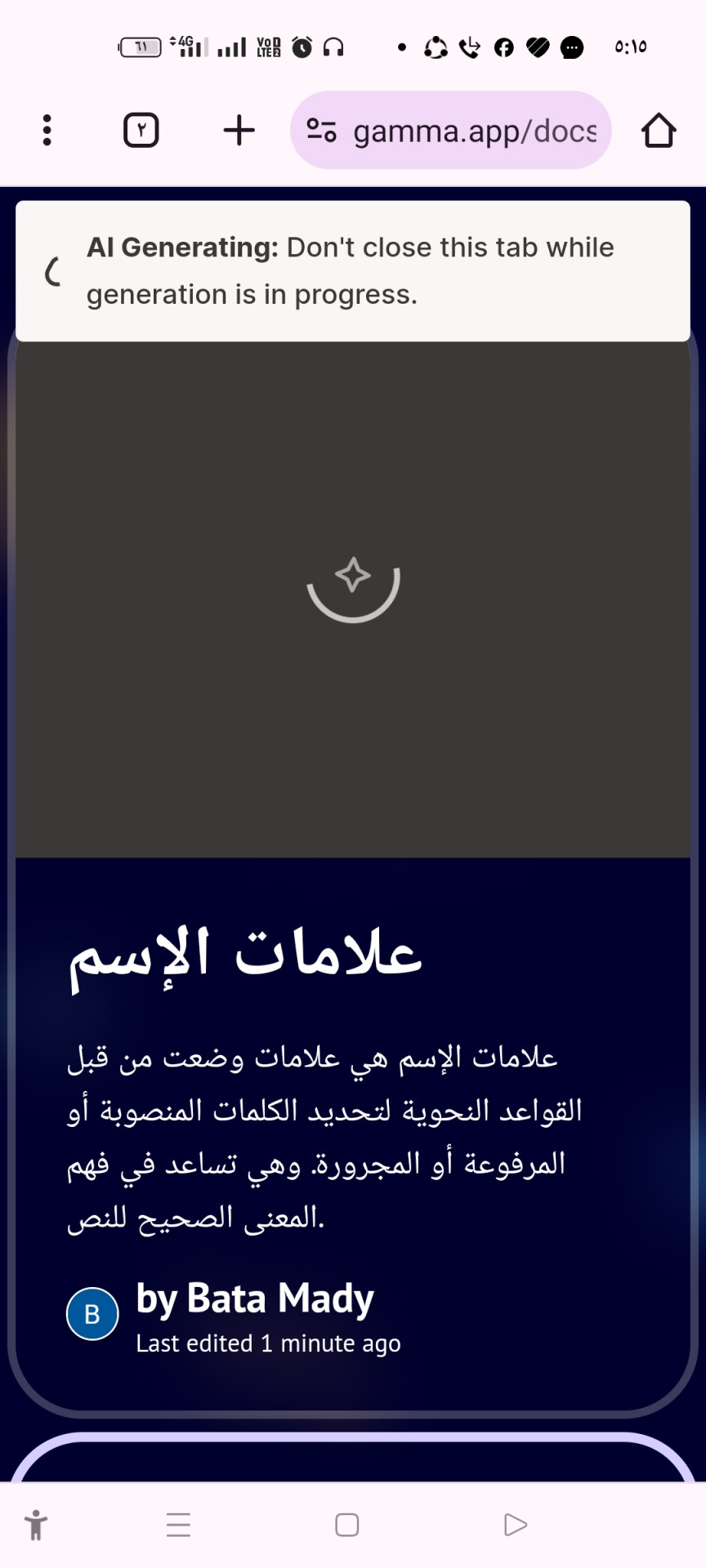Tap the gamma.app/docs address bar
Viewport: 706px width, 1568px height.
[x=474, y=131]
